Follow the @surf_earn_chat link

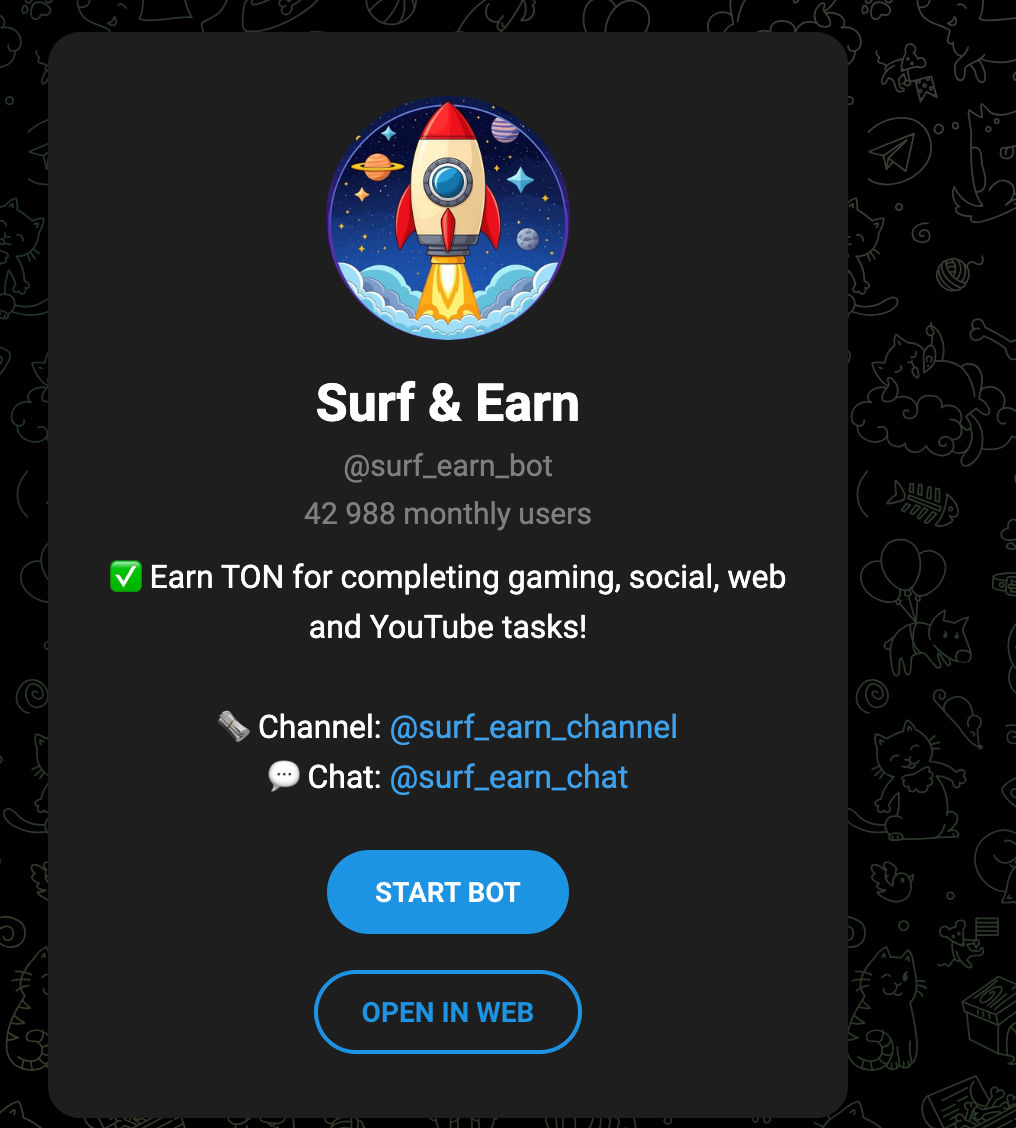tap(508, 777)
